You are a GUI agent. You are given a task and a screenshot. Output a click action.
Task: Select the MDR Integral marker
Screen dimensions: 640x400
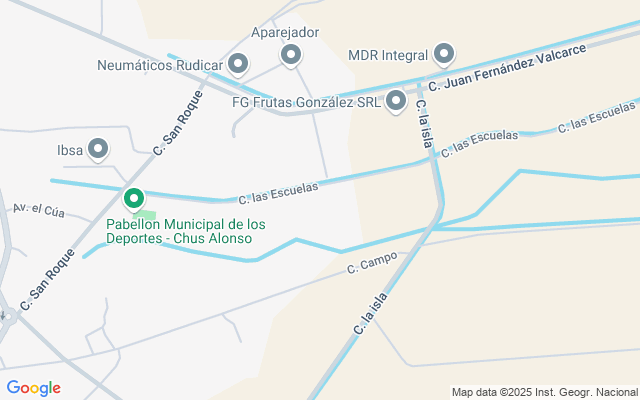tap(444, 54)
